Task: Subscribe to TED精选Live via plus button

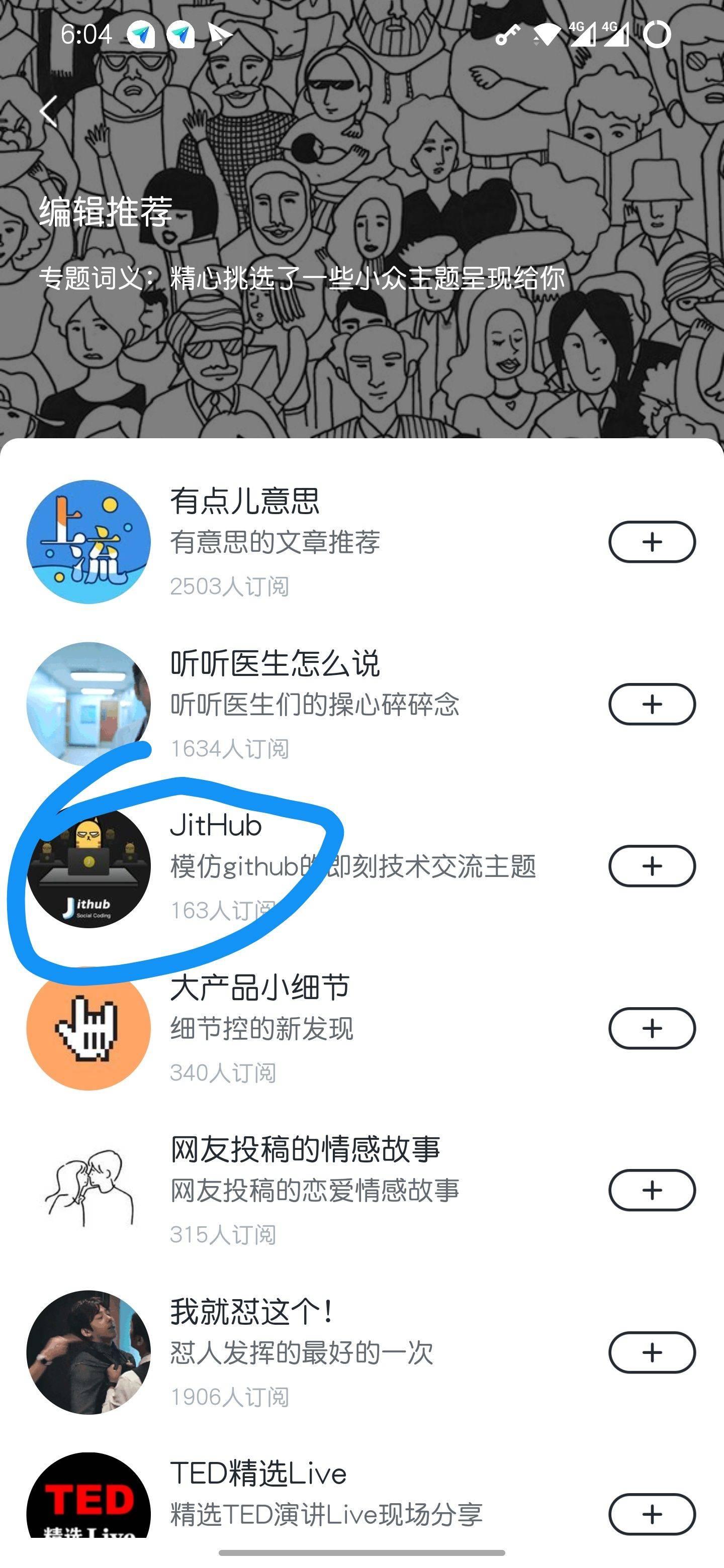Action: tap(652, 1514)
